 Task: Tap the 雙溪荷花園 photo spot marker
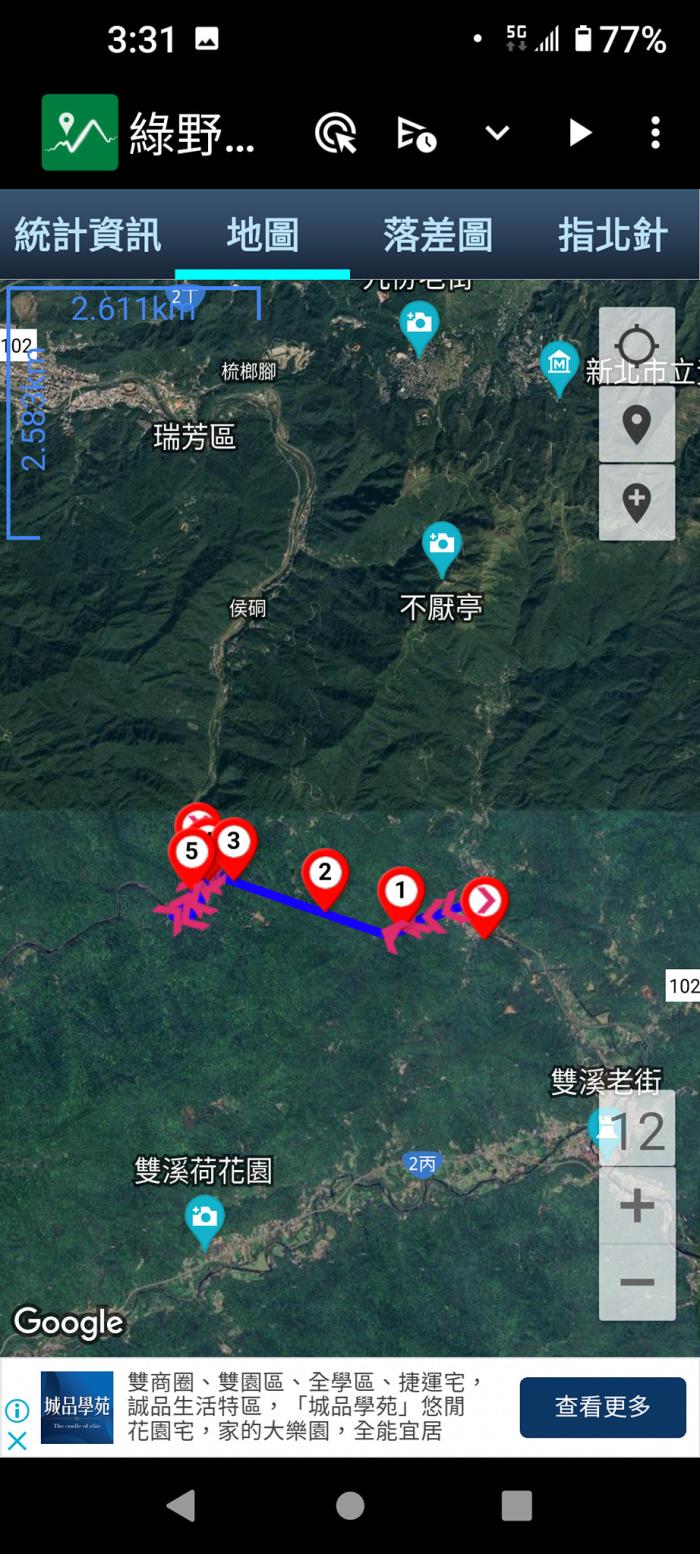click(204, 1219)
